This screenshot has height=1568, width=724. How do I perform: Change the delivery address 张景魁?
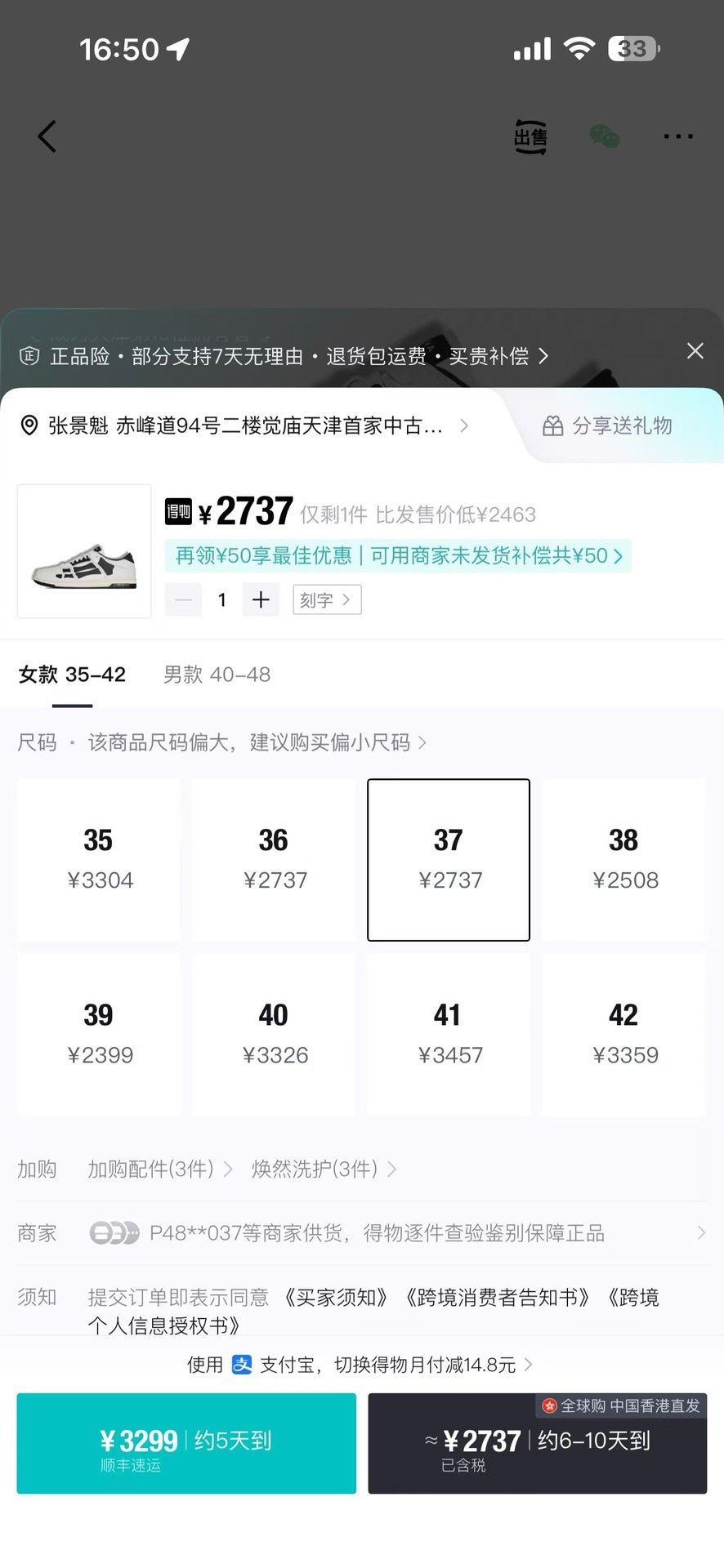[244, 425]
